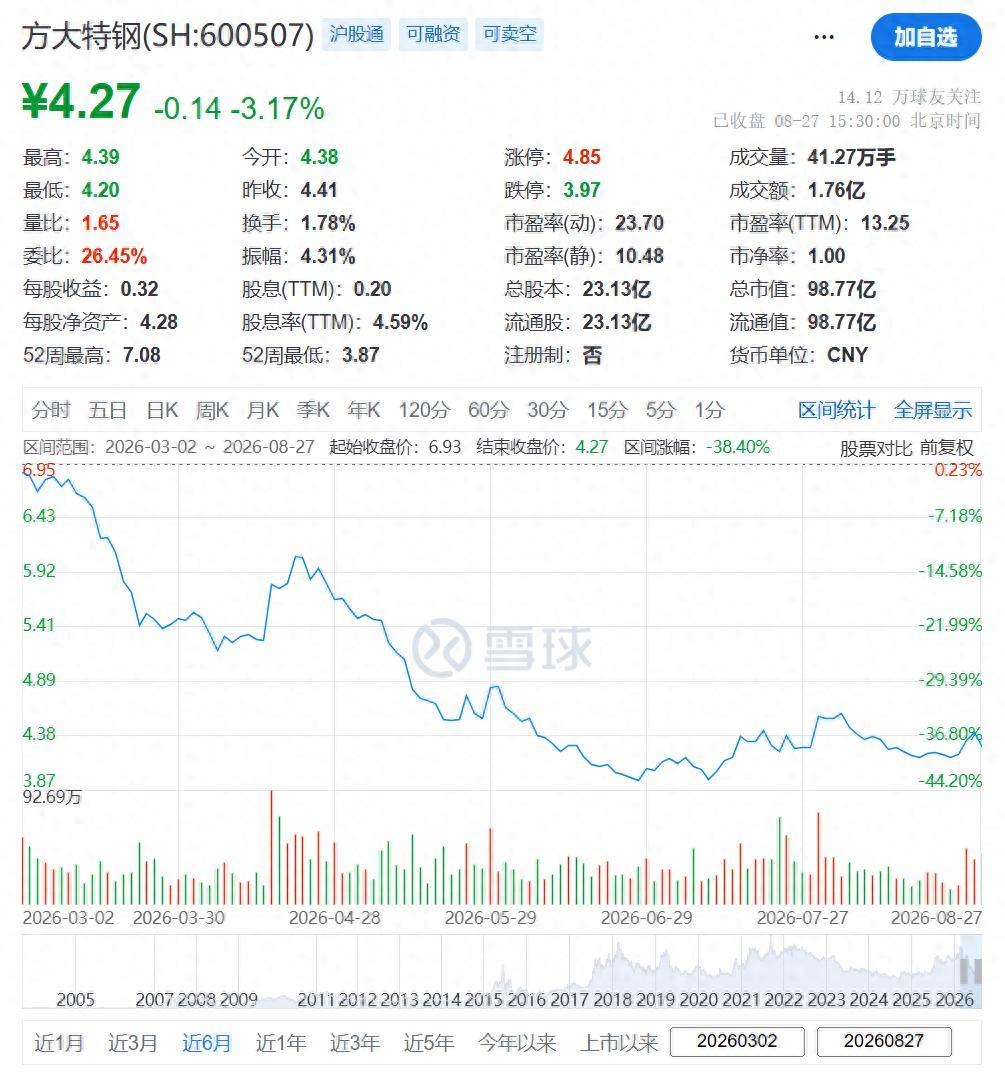Select the 五日 chart tab
1005x1075 pixels.
click(108, 410)
